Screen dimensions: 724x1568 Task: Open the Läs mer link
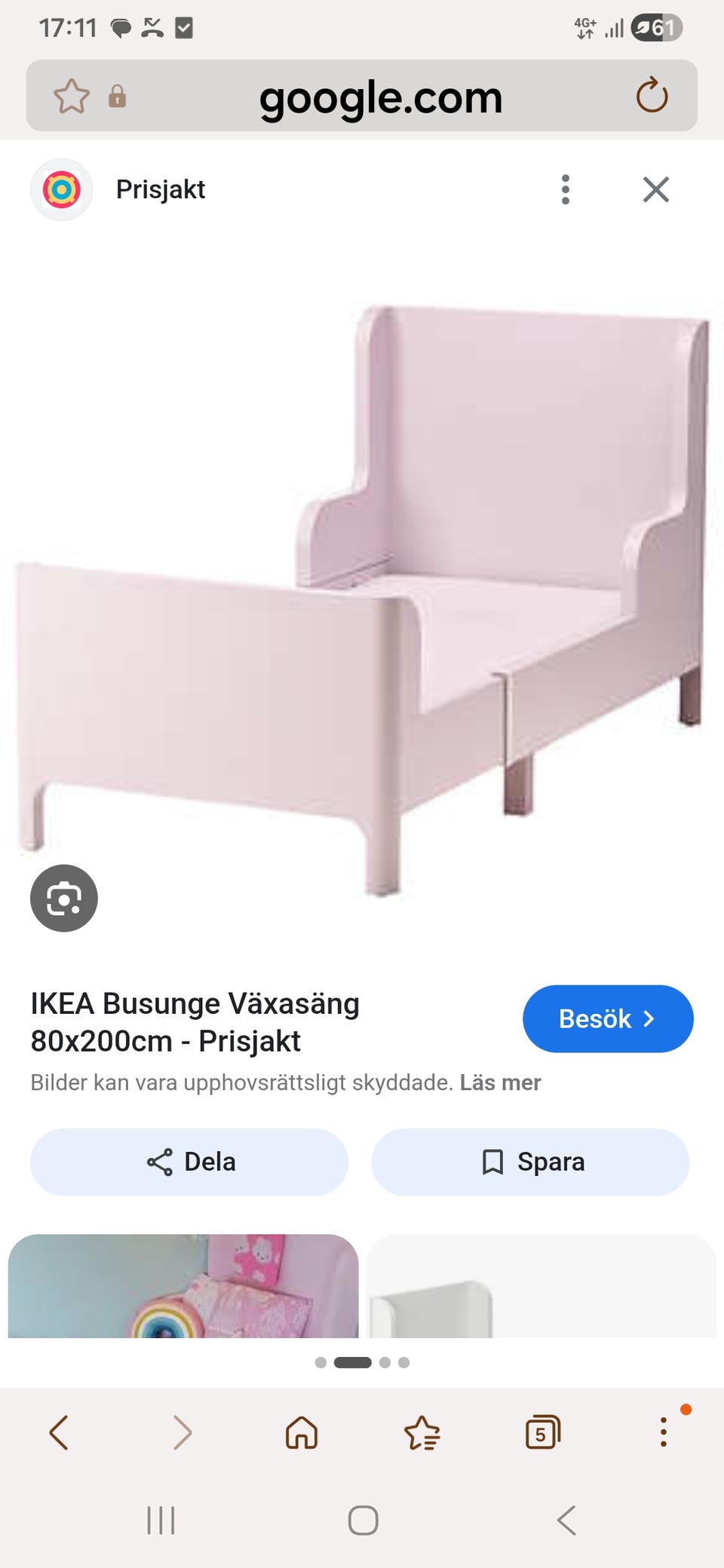(501, 1083)
